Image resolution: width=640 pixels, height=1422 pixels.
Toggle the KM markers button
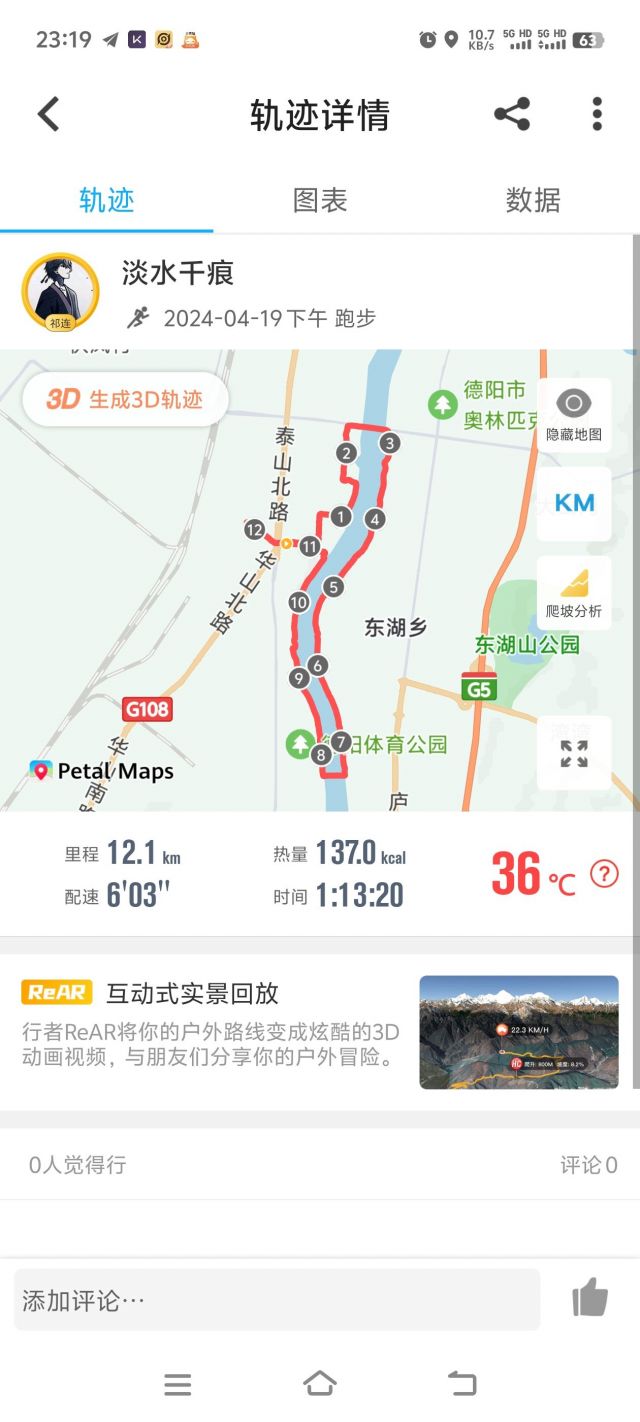click(574, 503)
